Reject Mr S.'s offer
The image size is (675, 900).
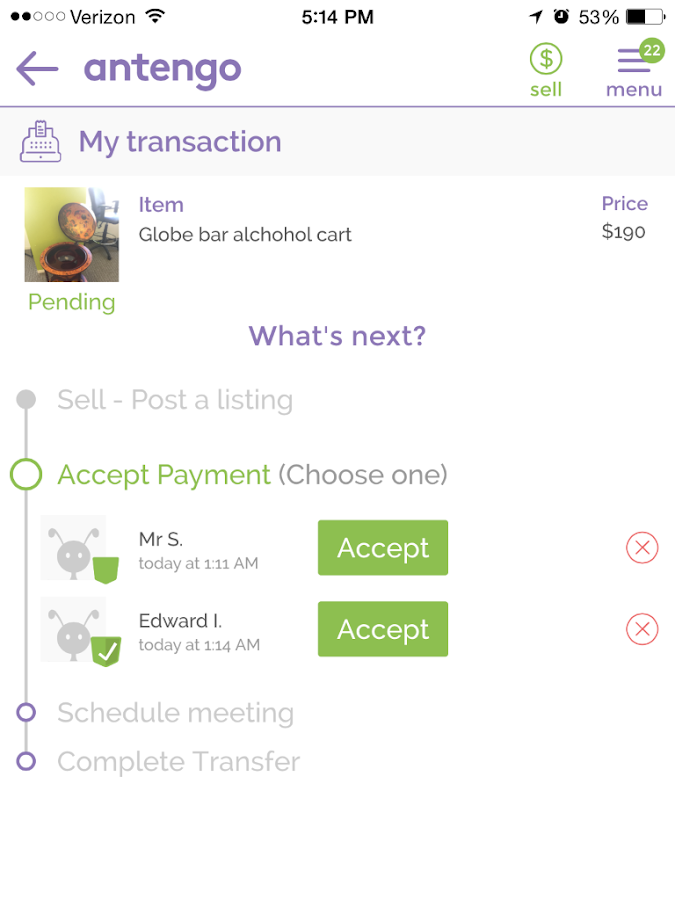[x=642, y=548]
